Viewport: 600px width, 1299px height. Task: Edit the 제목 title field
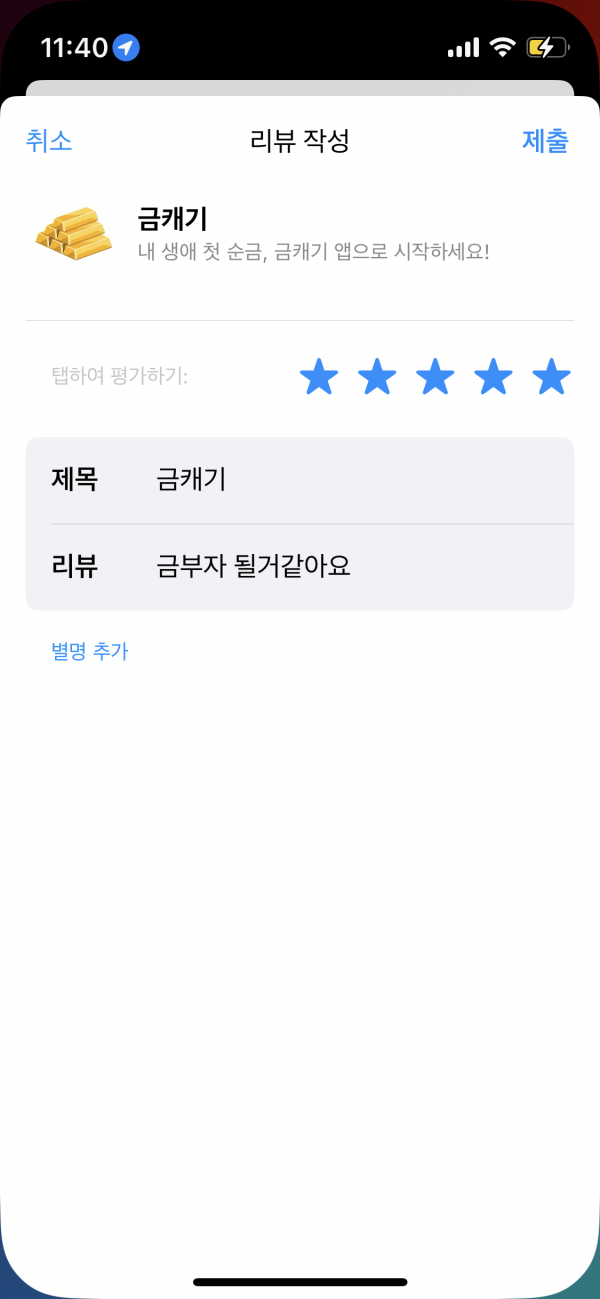click(x=300, y=480)
